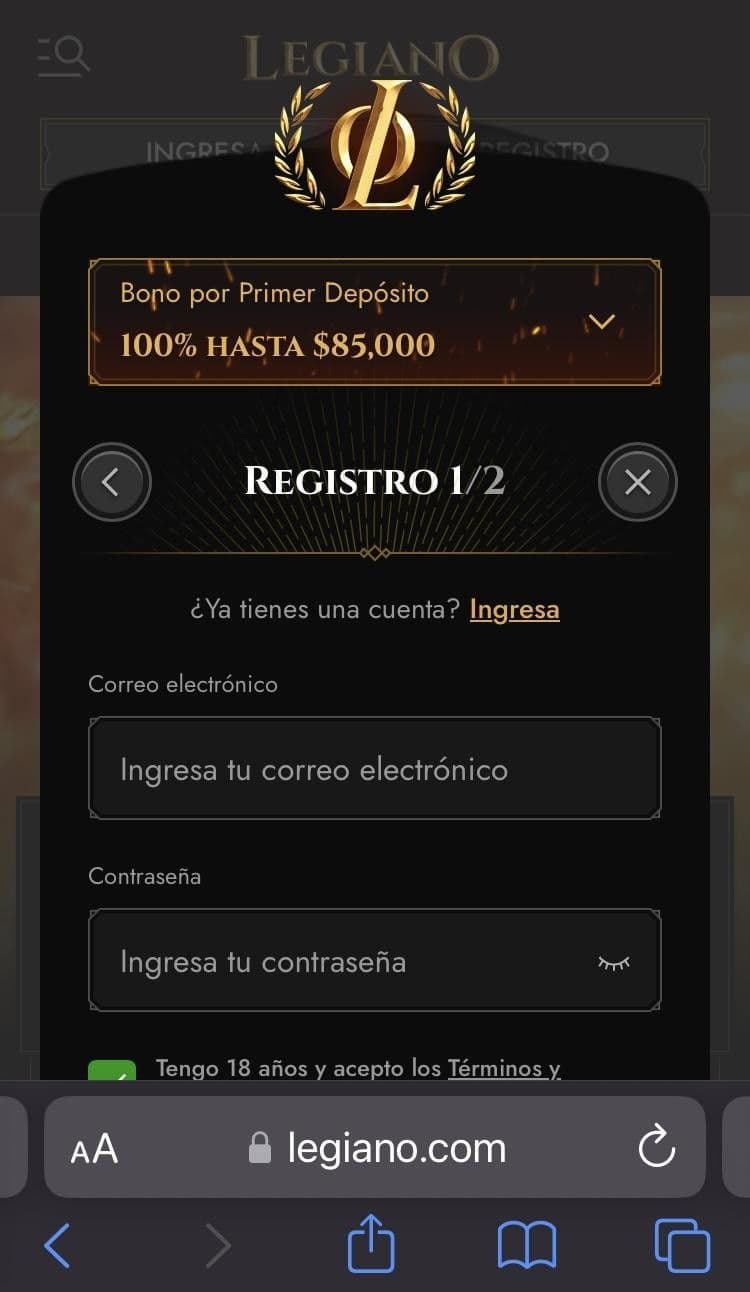Open Safari bookmarks icon

(x=526, y=1244)
